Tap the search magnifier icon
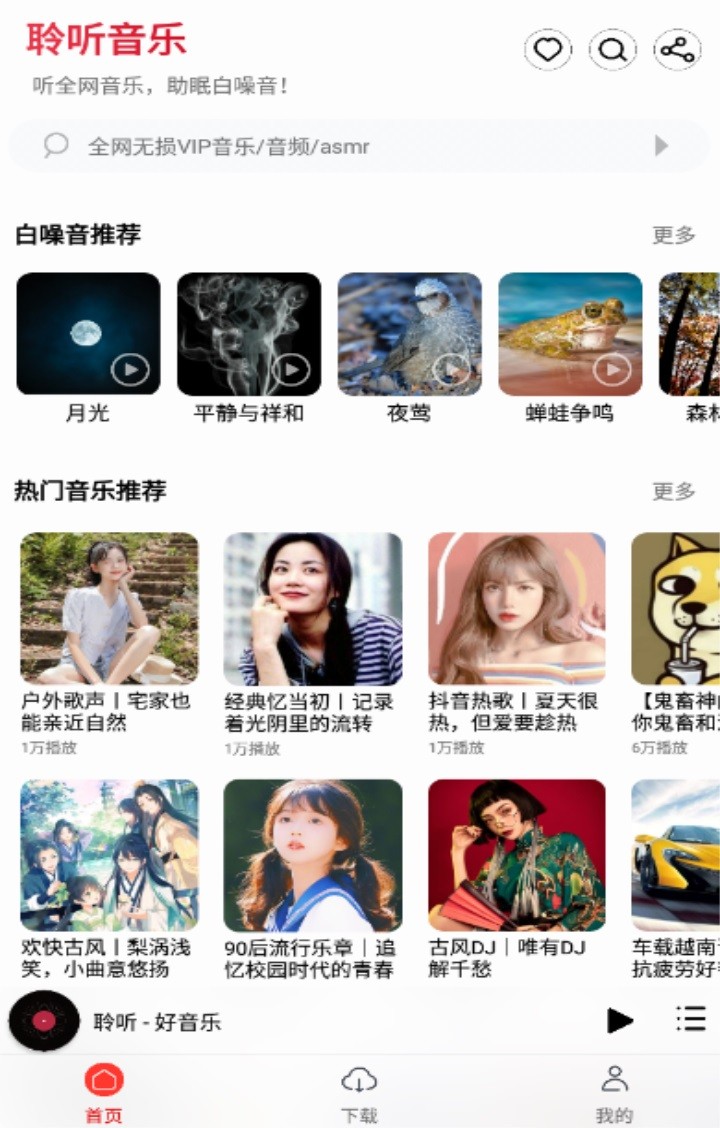Viewport: 720px width, 1128px height. (613, 49)
